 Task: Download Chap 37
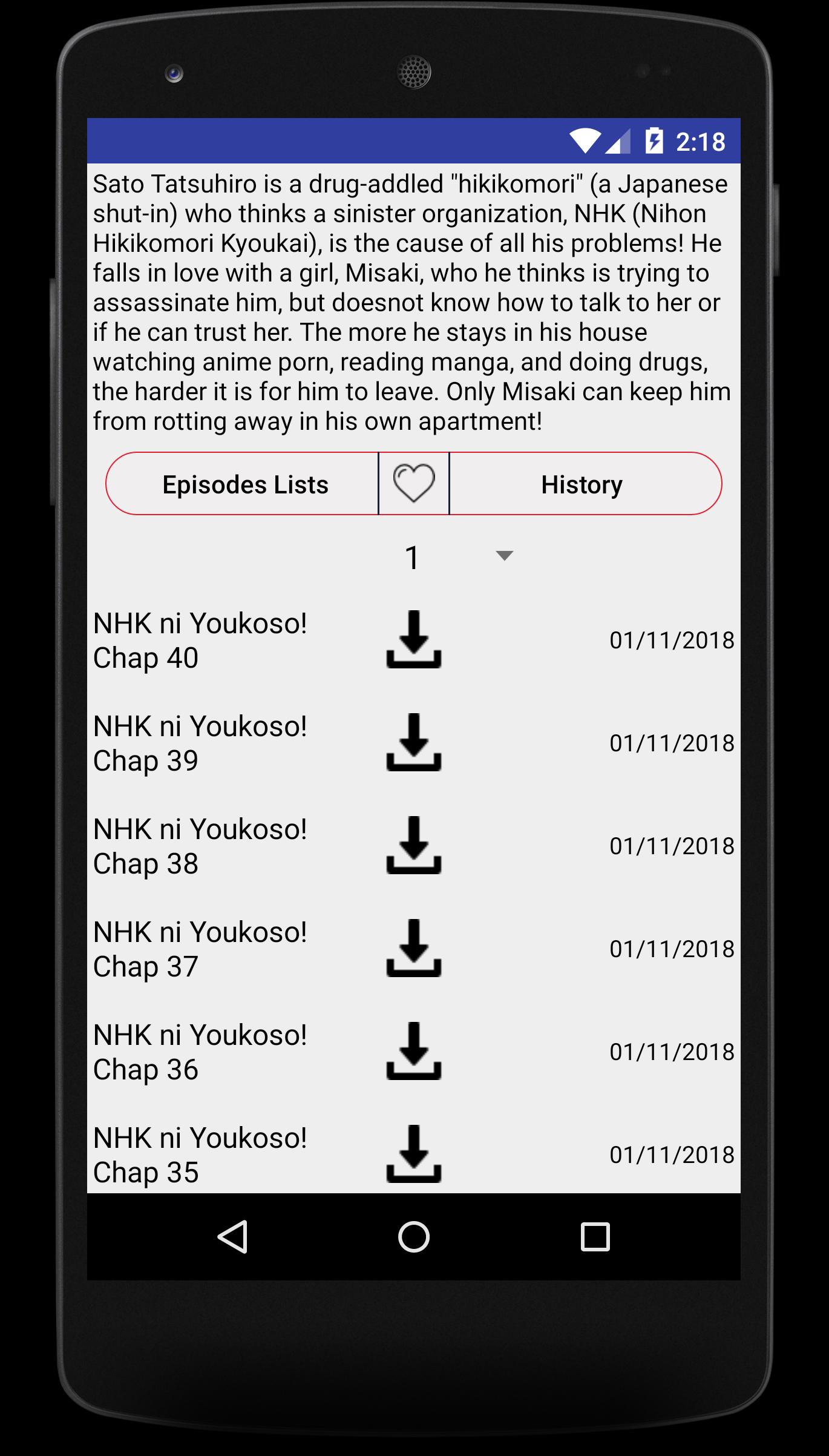click(414, 949)
